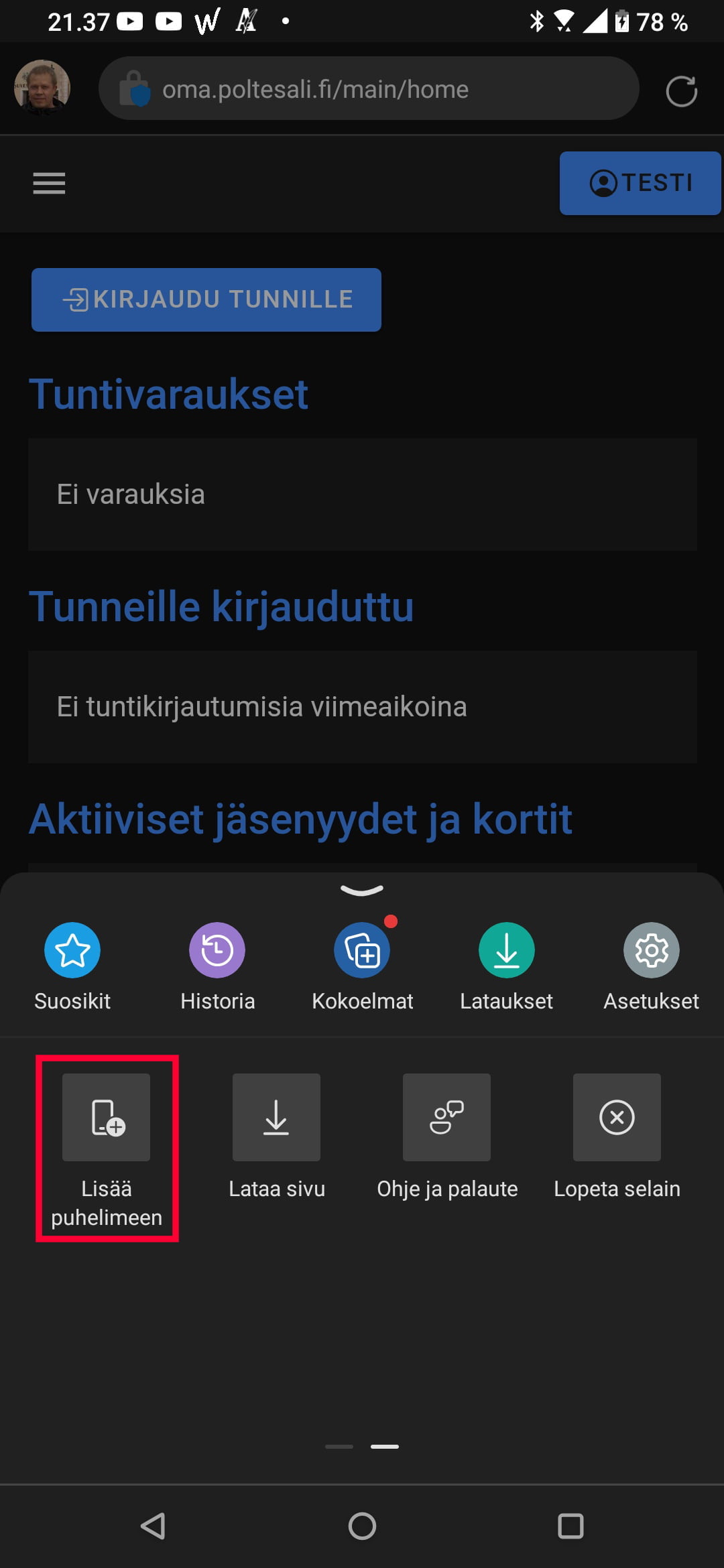Tap the TESTI user button
The image size is (724, 1568).
[640, 183]
